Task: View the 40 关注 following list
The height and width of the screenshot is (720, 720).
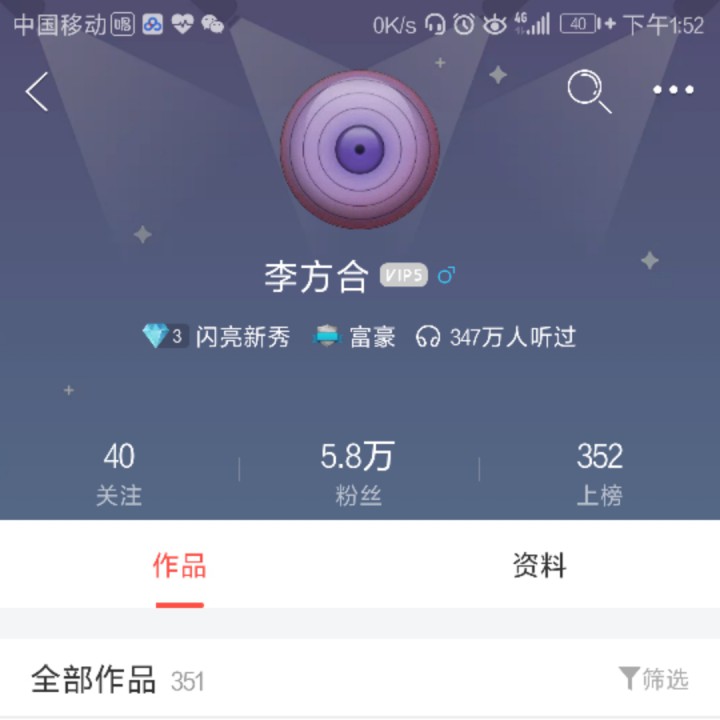Action: pos(119,472)
